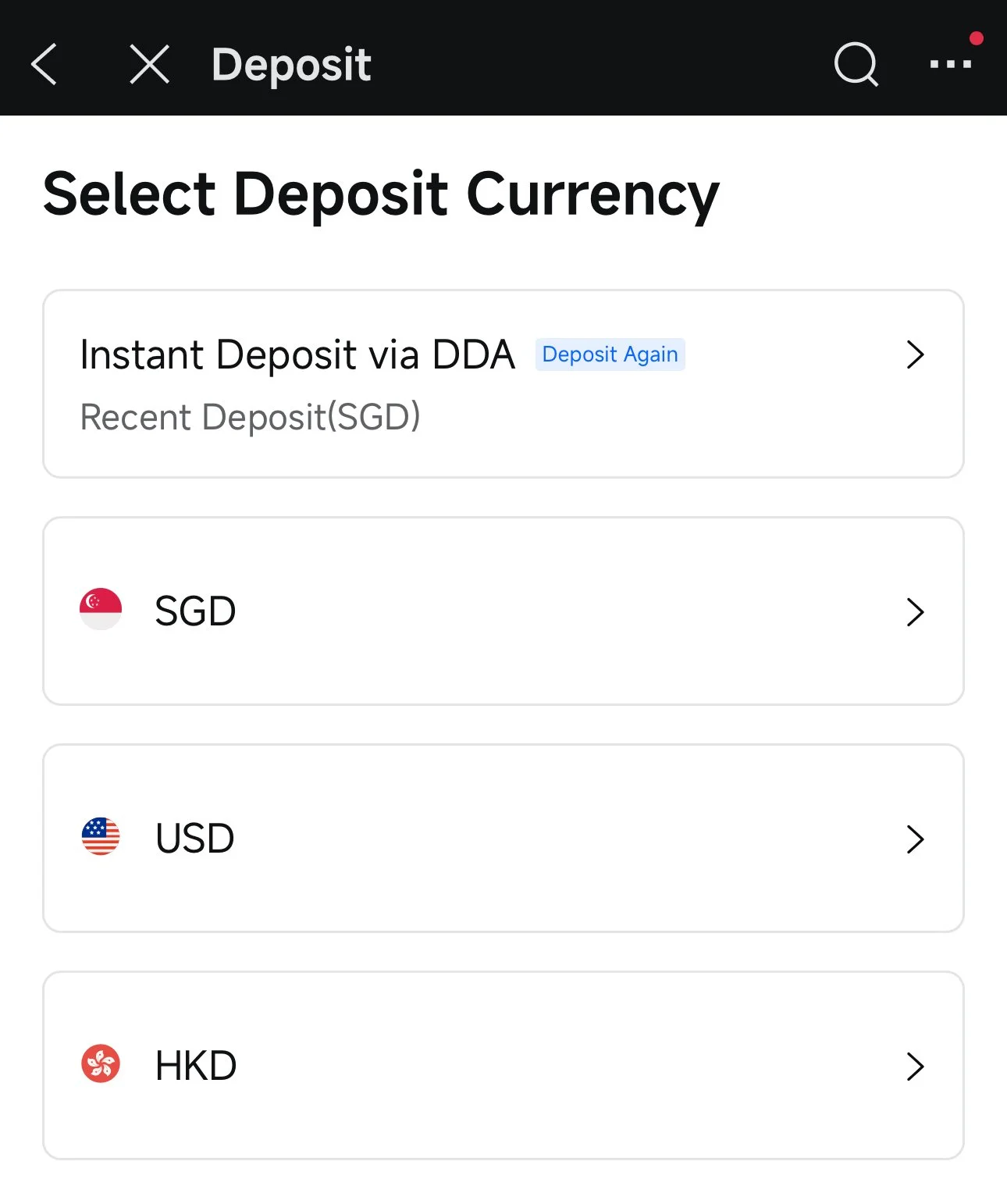1007x1204 pixels.
Task: Open the three-dot overflow menu
Action: tap(951, 64)
